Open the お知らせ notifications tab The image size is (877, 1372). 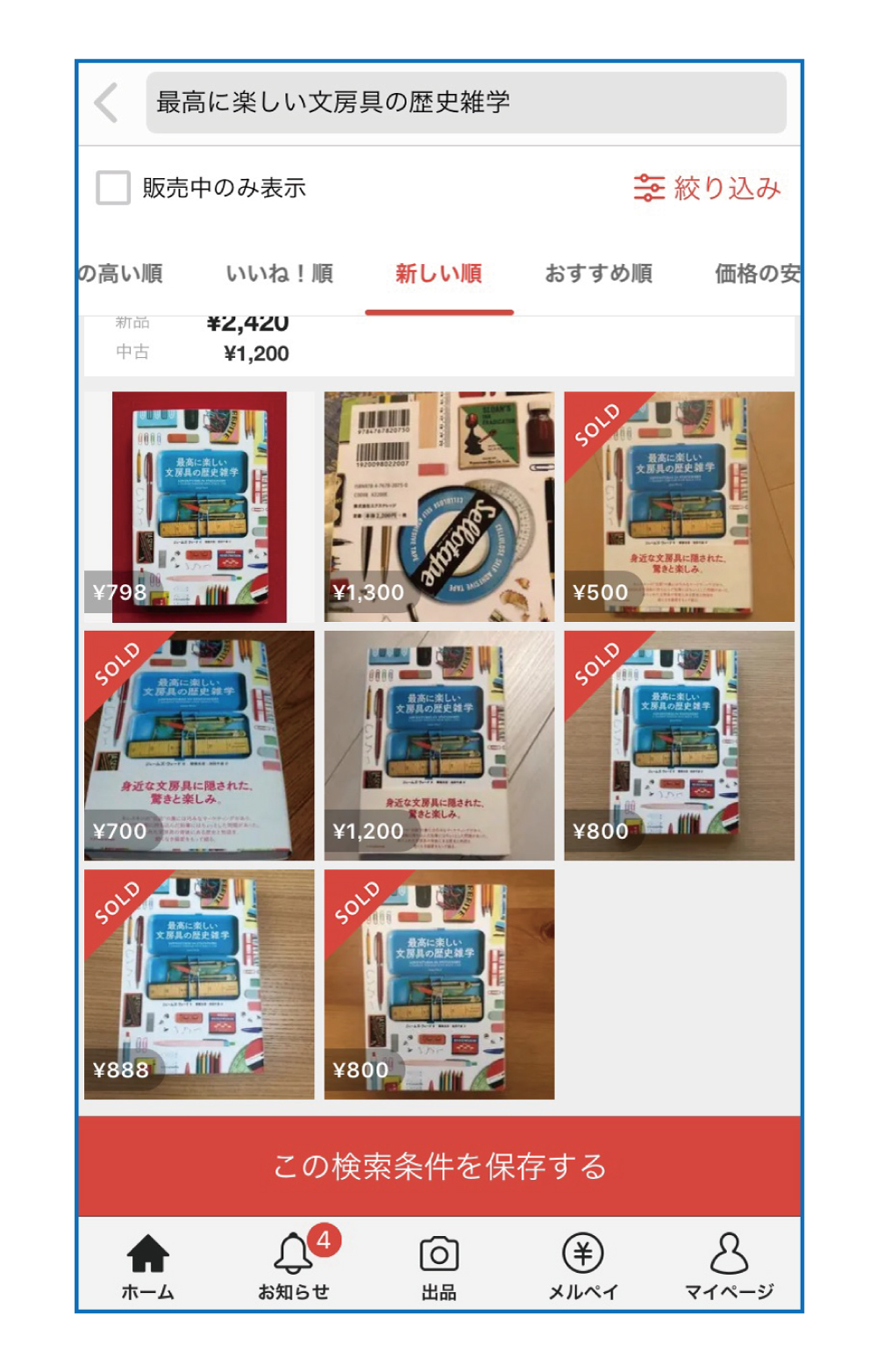point(294,1265)
